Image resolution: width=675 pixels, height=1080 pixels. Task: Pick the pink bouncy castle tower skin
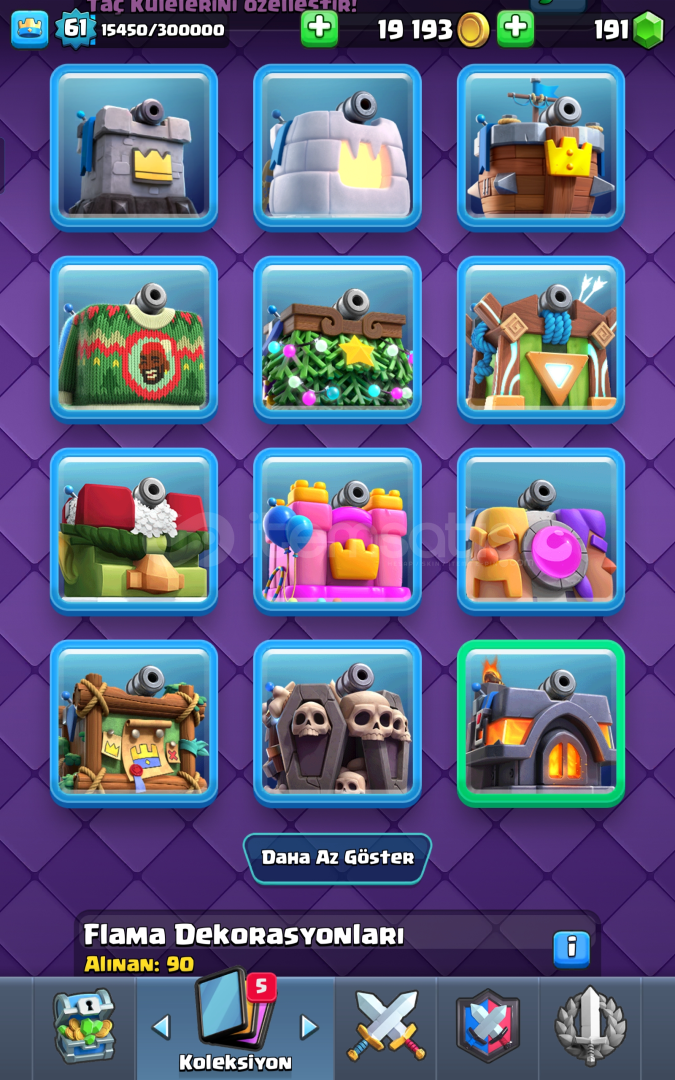pos(337,530)
